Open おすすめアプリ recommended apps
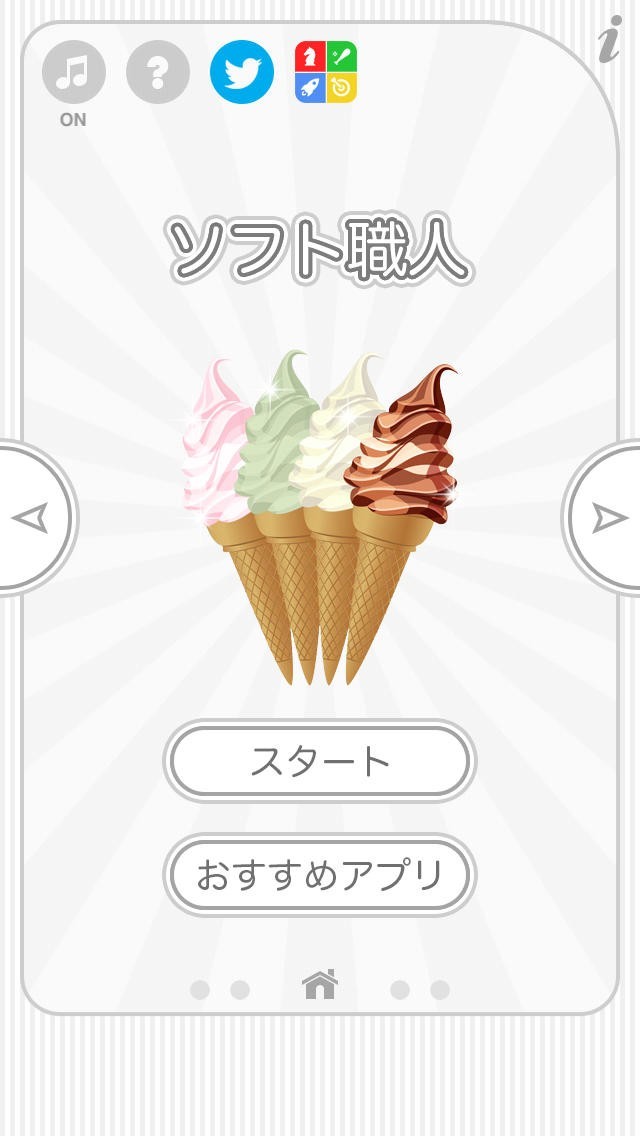 pyautogui.click(x=320, y=875)
